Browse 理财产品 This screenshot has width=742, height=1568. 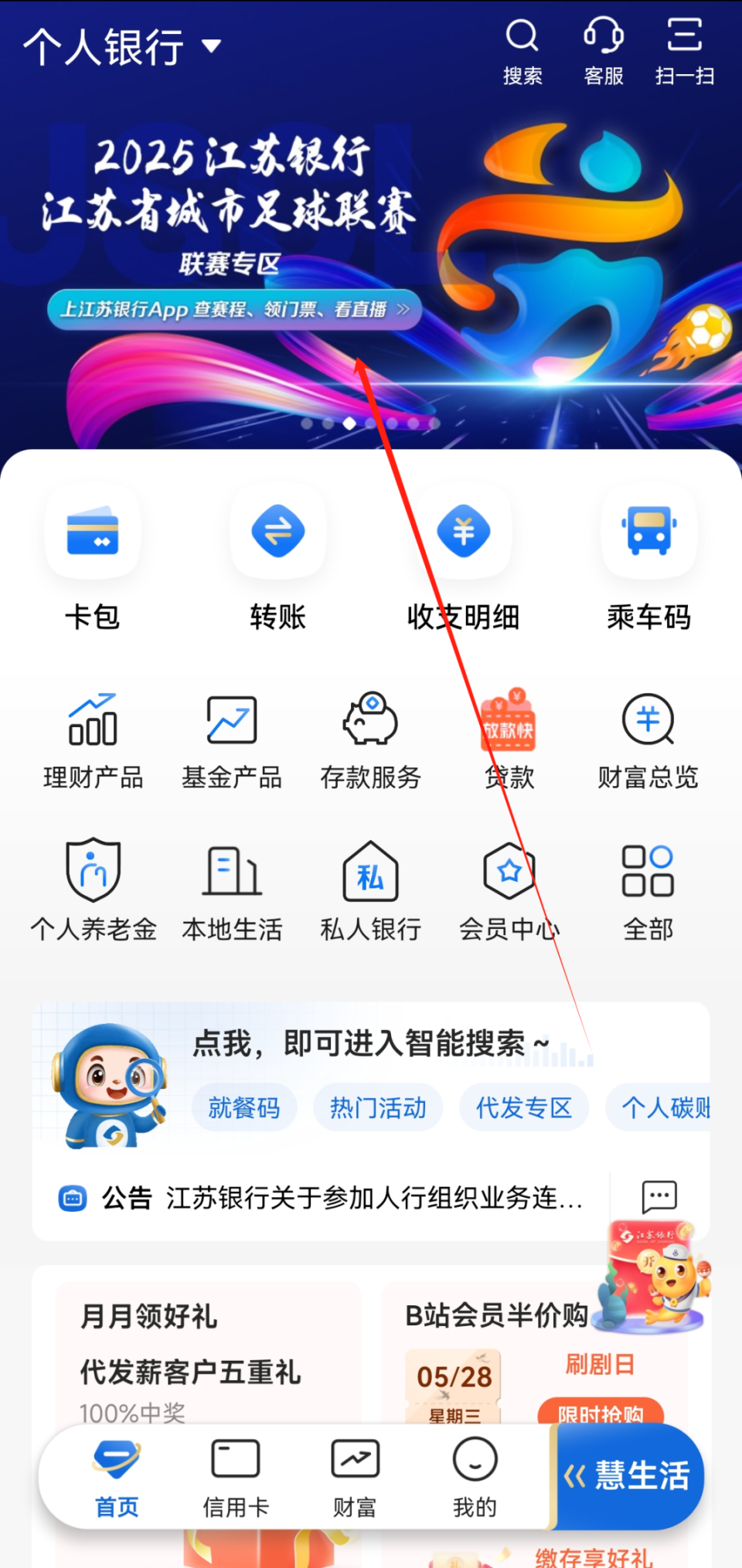93,740
